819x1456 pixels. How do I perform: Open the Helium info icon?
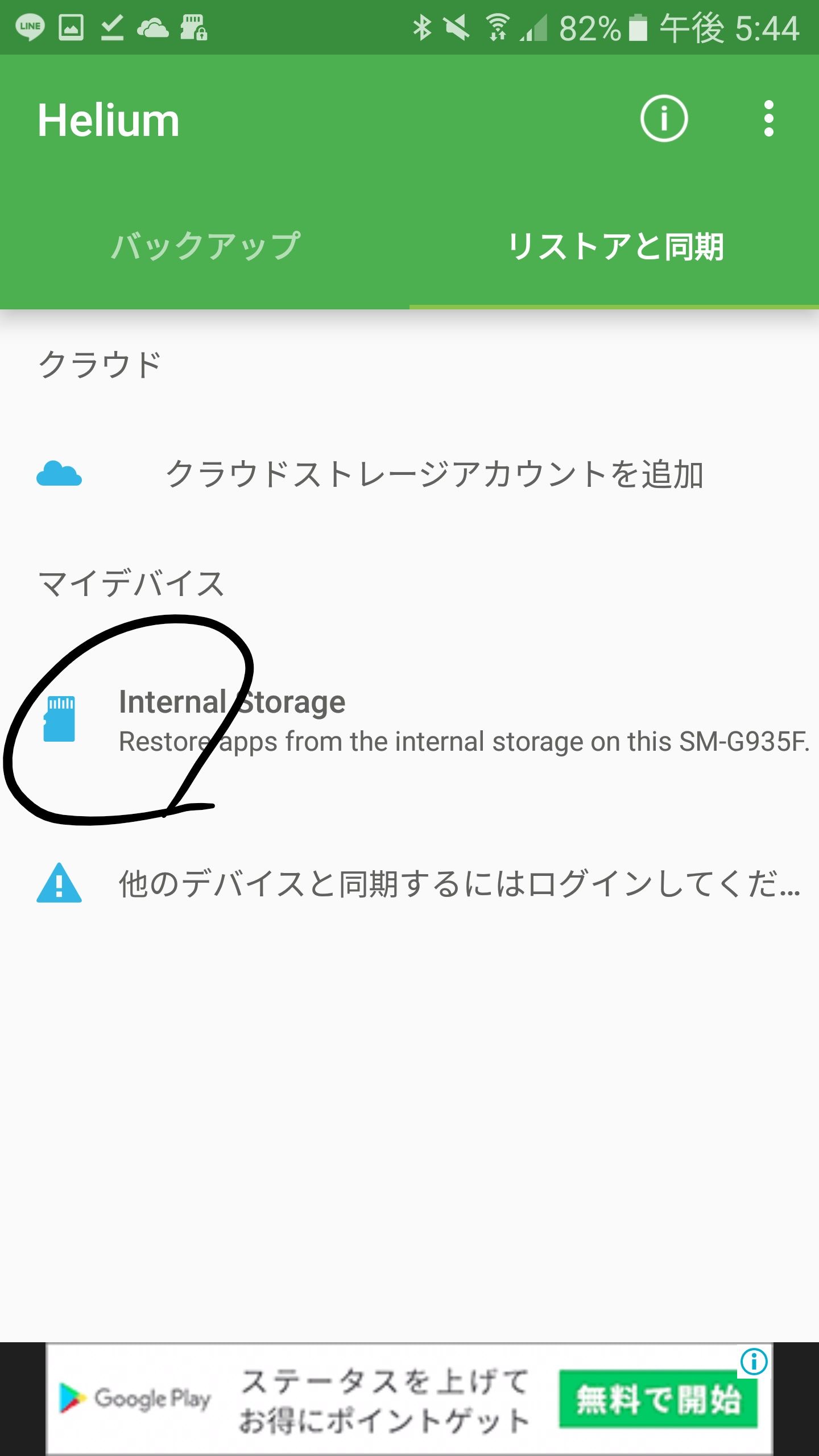pos(664,119)
